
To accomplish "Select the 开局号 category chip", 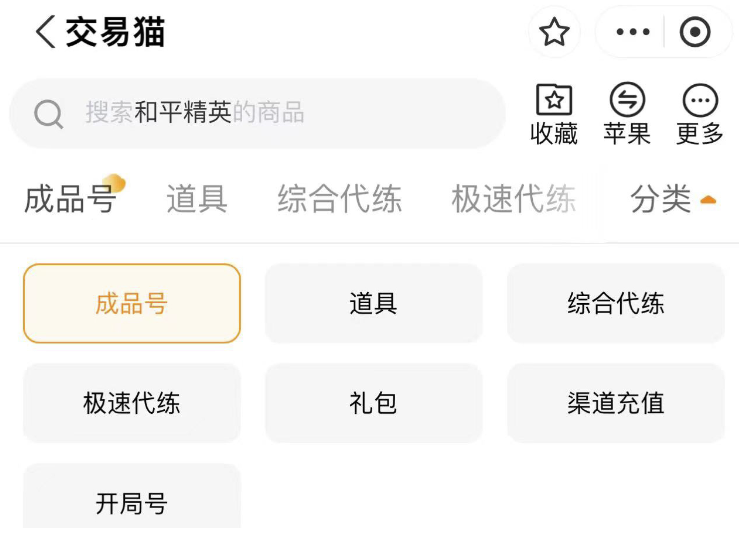I will pos(132,502).
